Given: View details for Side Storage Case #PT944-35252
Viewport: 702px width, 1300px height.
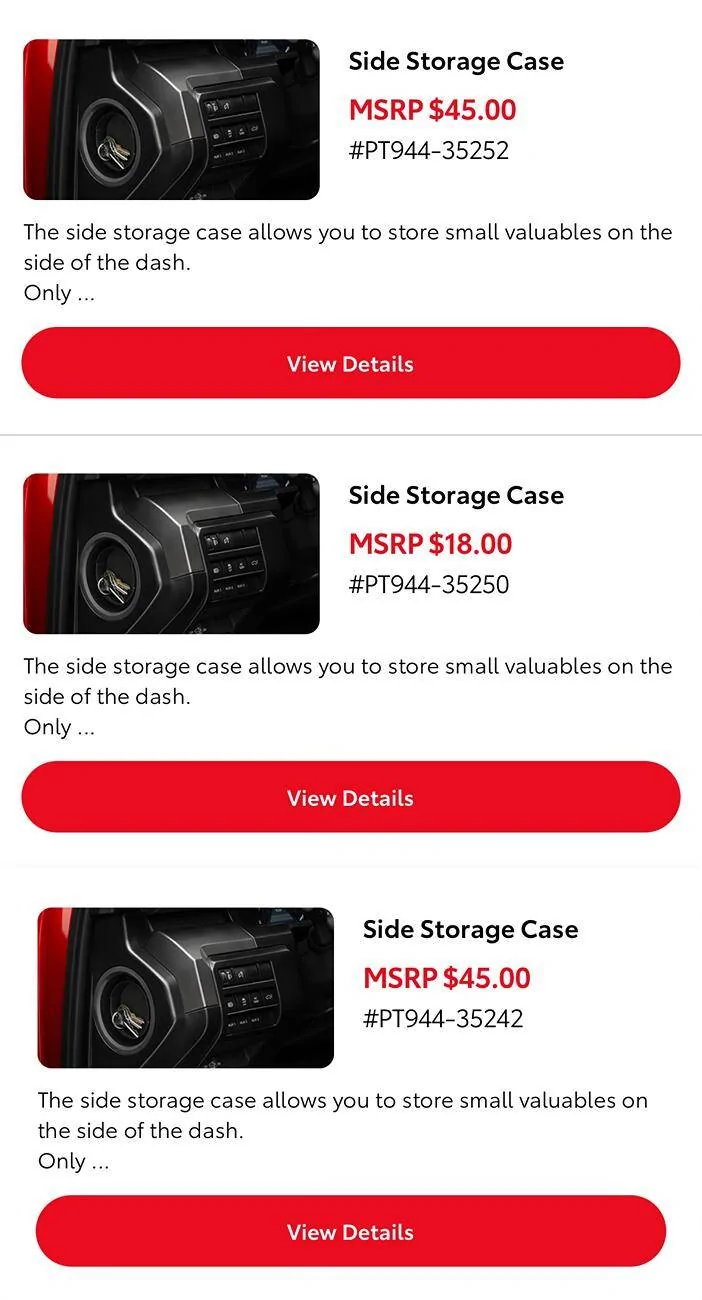Looking at the screenshot, I should coord(350,363).
